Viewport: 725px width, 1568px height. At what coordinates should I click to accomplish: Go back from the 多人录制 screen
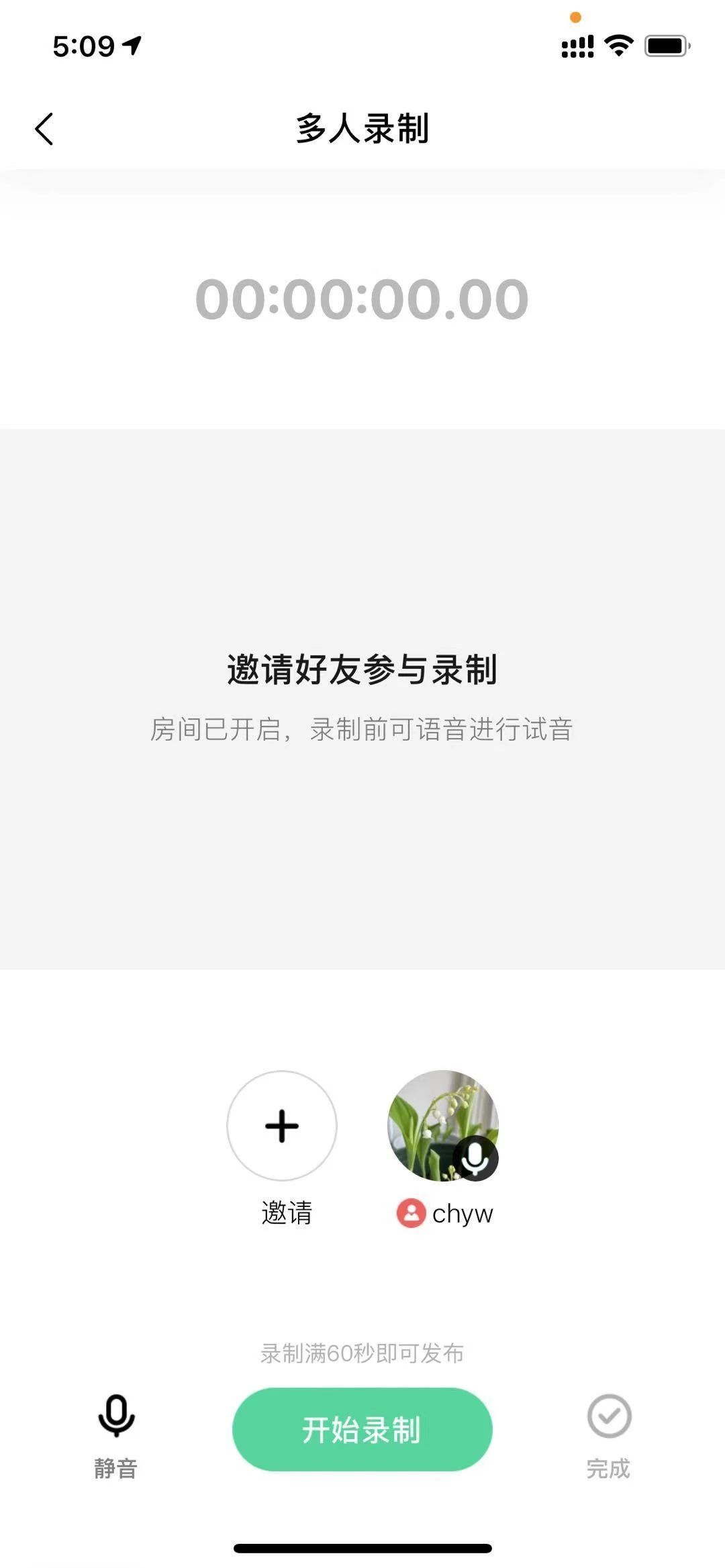click(x=44, y=129)
